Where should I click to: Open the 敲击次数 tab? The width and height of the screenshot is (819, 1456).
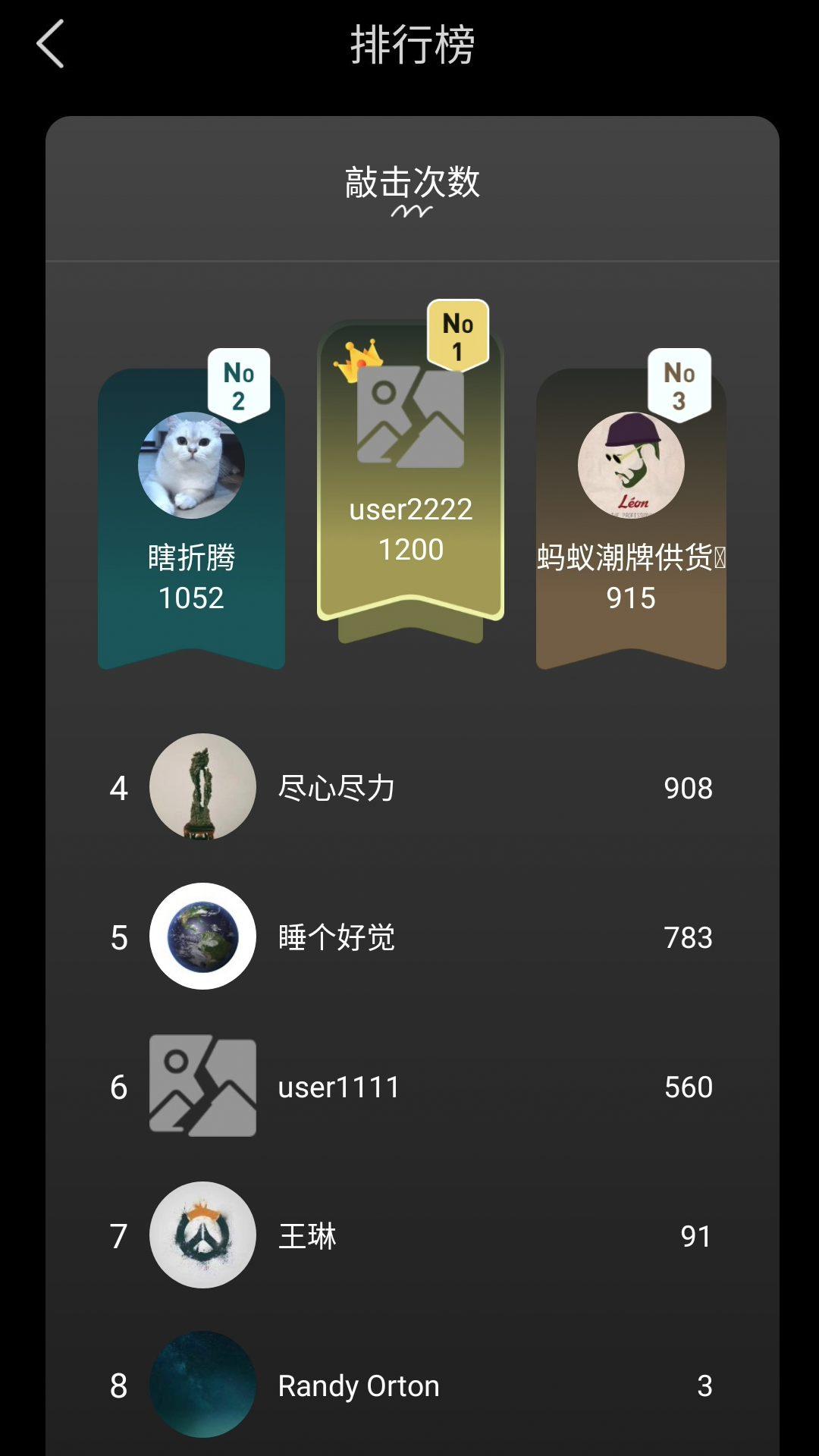[x=409, y=180]
